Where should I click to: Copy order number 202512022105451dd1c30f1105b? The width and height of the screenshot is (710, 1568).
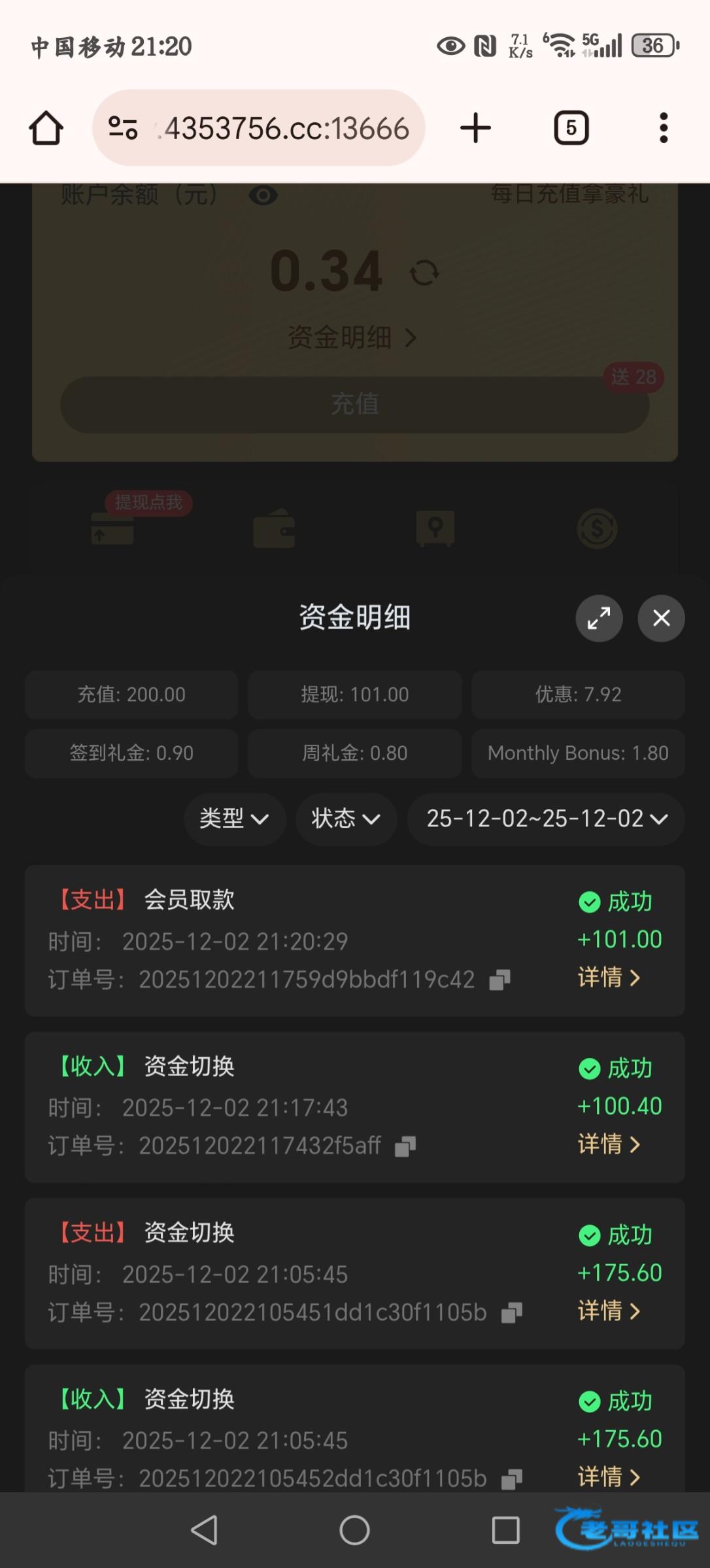pyautogui.click(x=512, y=1313)
